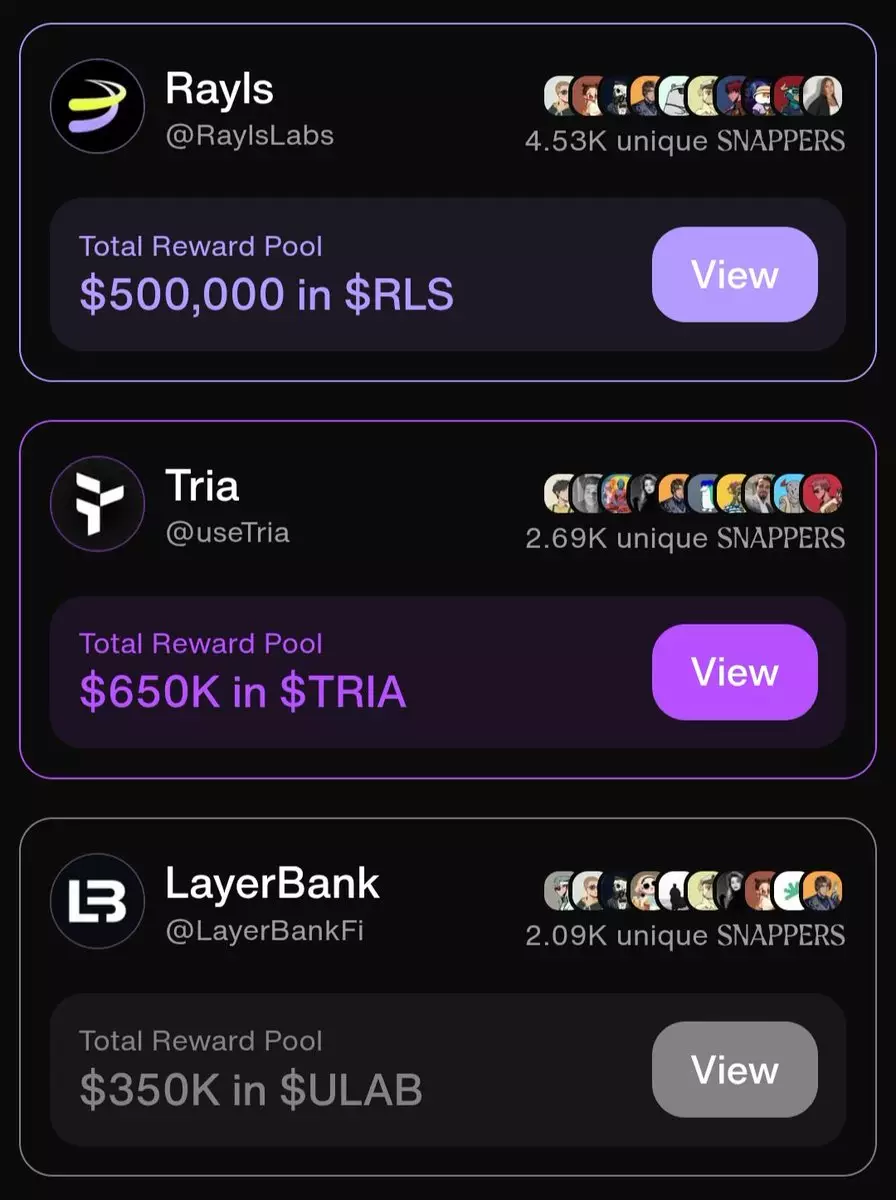Image resolution: width=896 pixels, height=1200 pixels.
Task: View the LayerBank reward pool
Action: click(x=734, y=1070)
